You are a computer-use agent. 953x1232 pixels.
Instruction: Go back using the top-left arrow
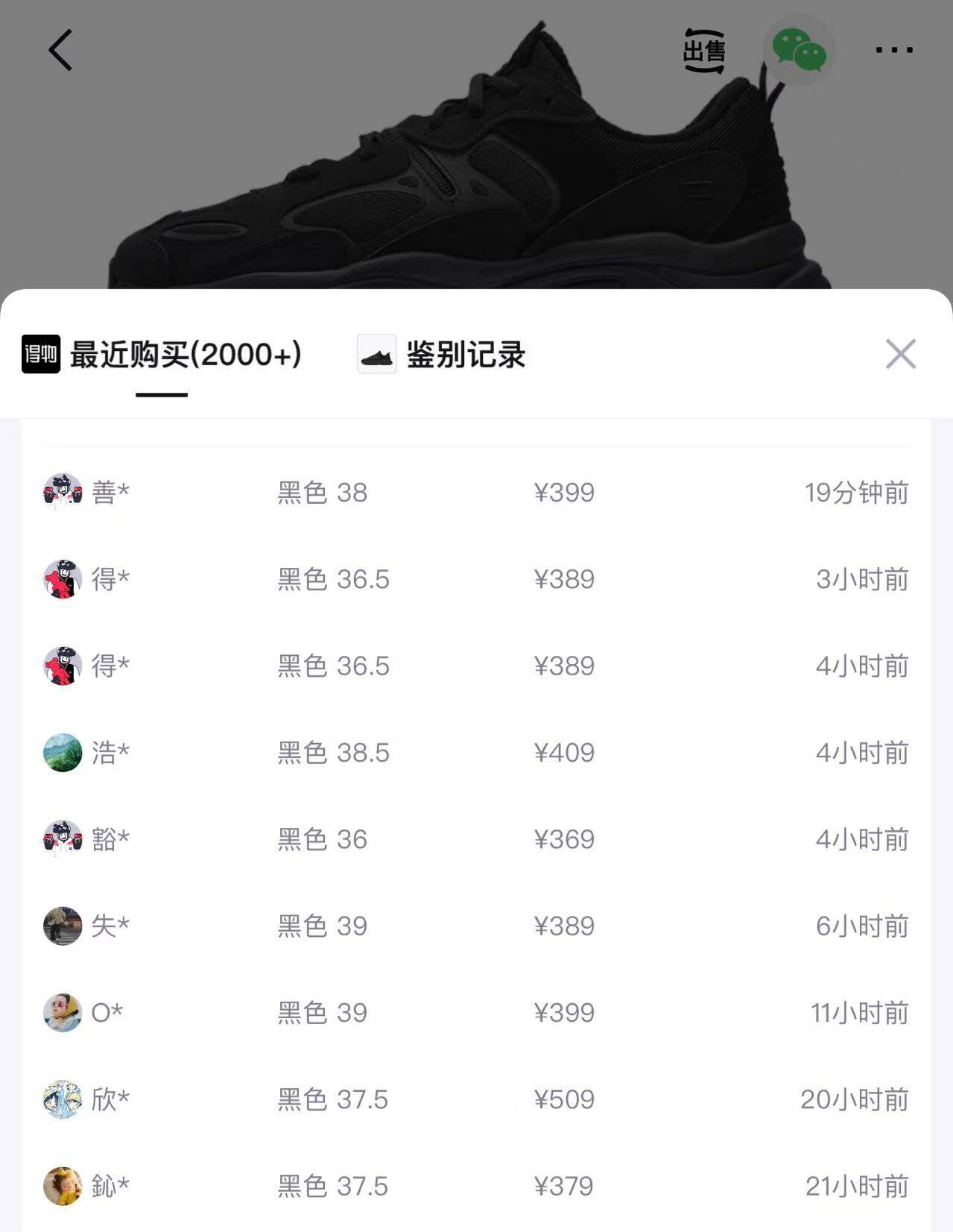60,50
